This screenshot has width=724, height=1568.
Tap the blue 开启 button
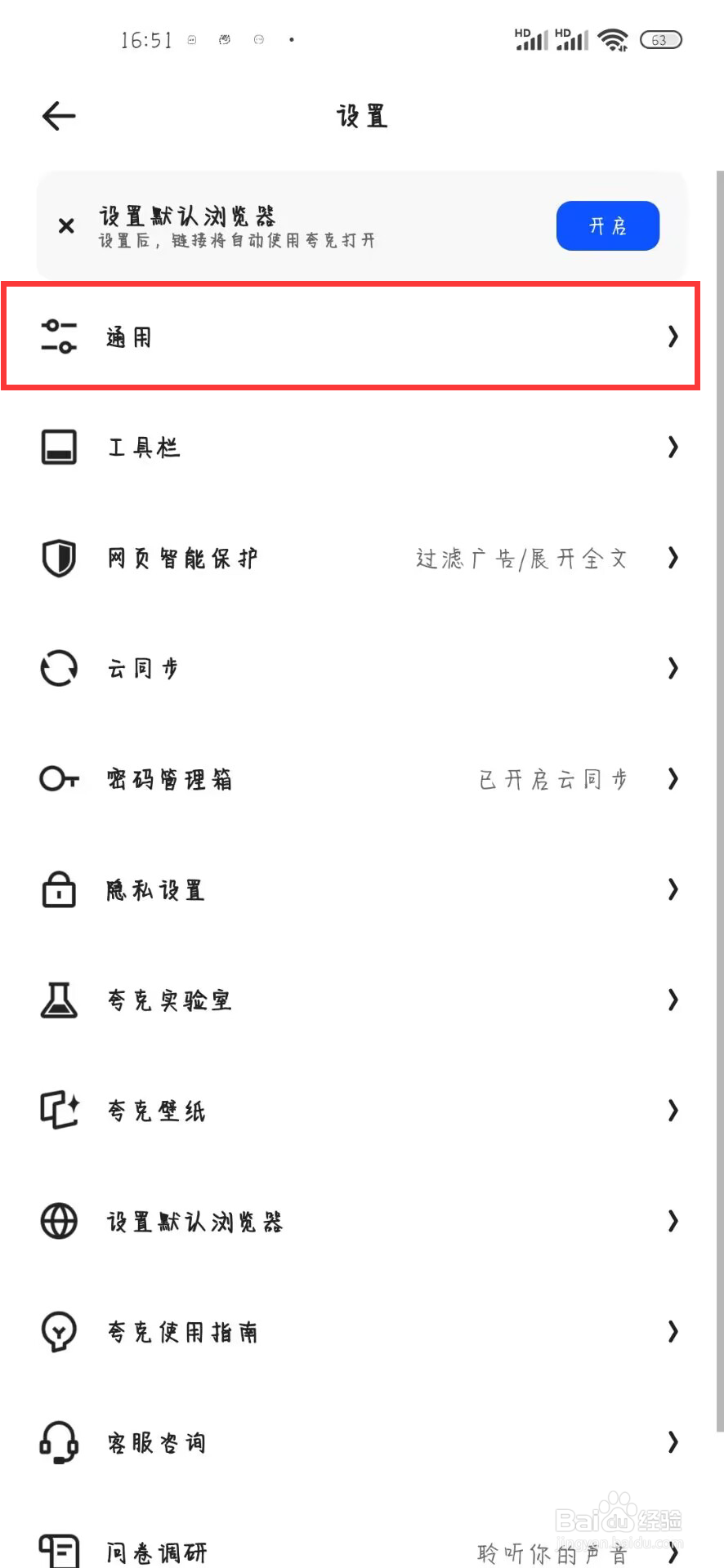point(607,225)
